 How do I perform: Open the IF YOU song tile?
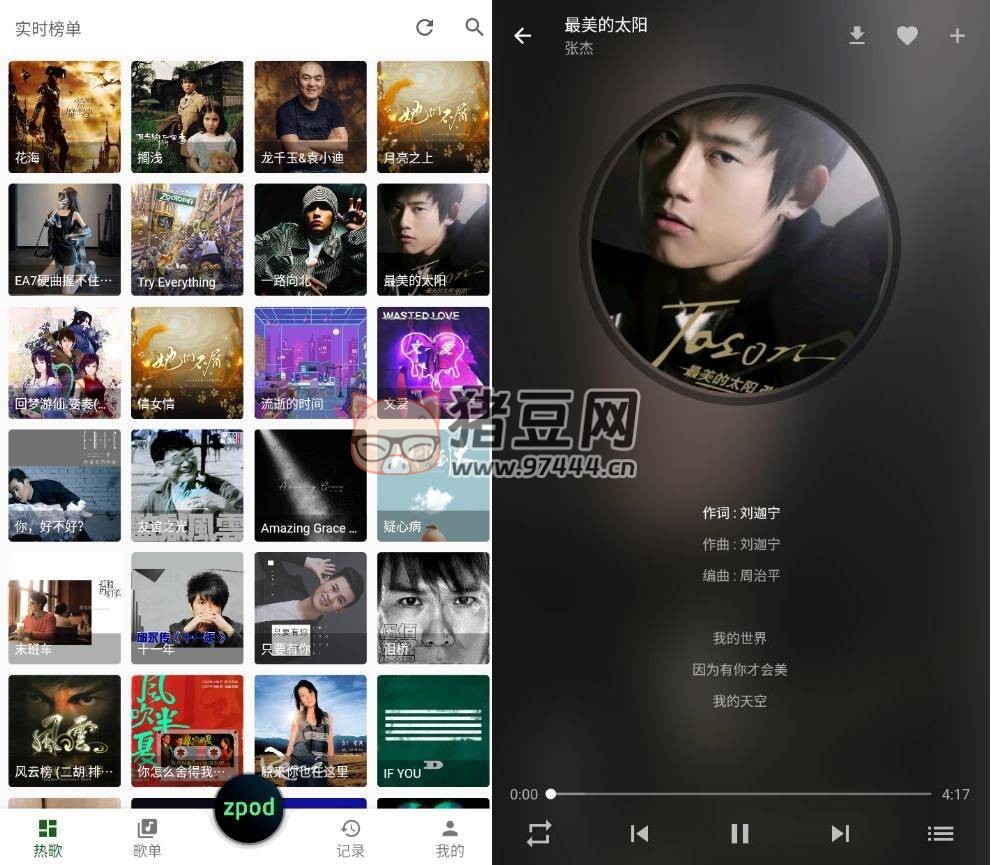433,731
